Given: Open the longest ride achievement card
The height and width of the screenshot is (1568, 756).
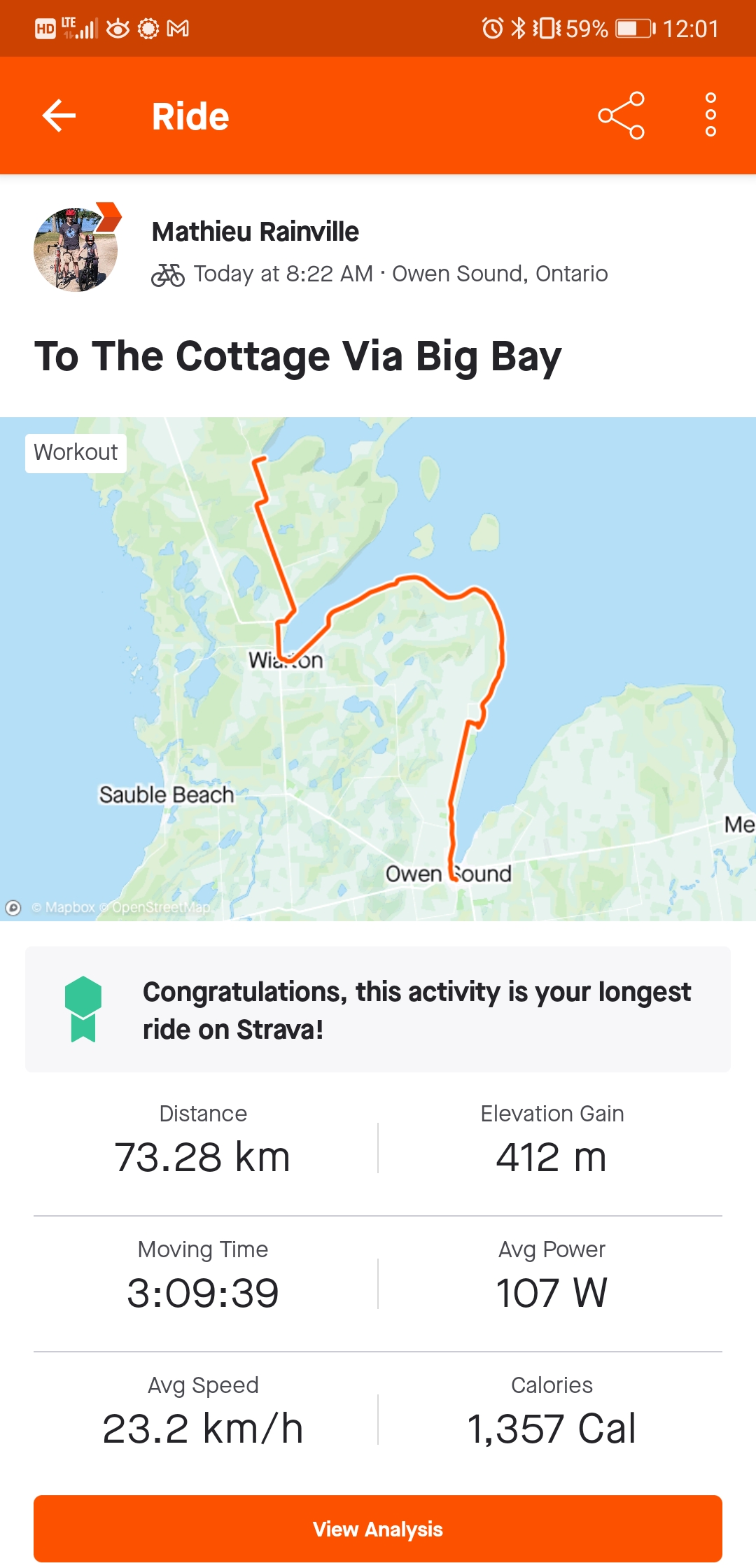Looking at the screenshot, I should [x=378, y=1009].
